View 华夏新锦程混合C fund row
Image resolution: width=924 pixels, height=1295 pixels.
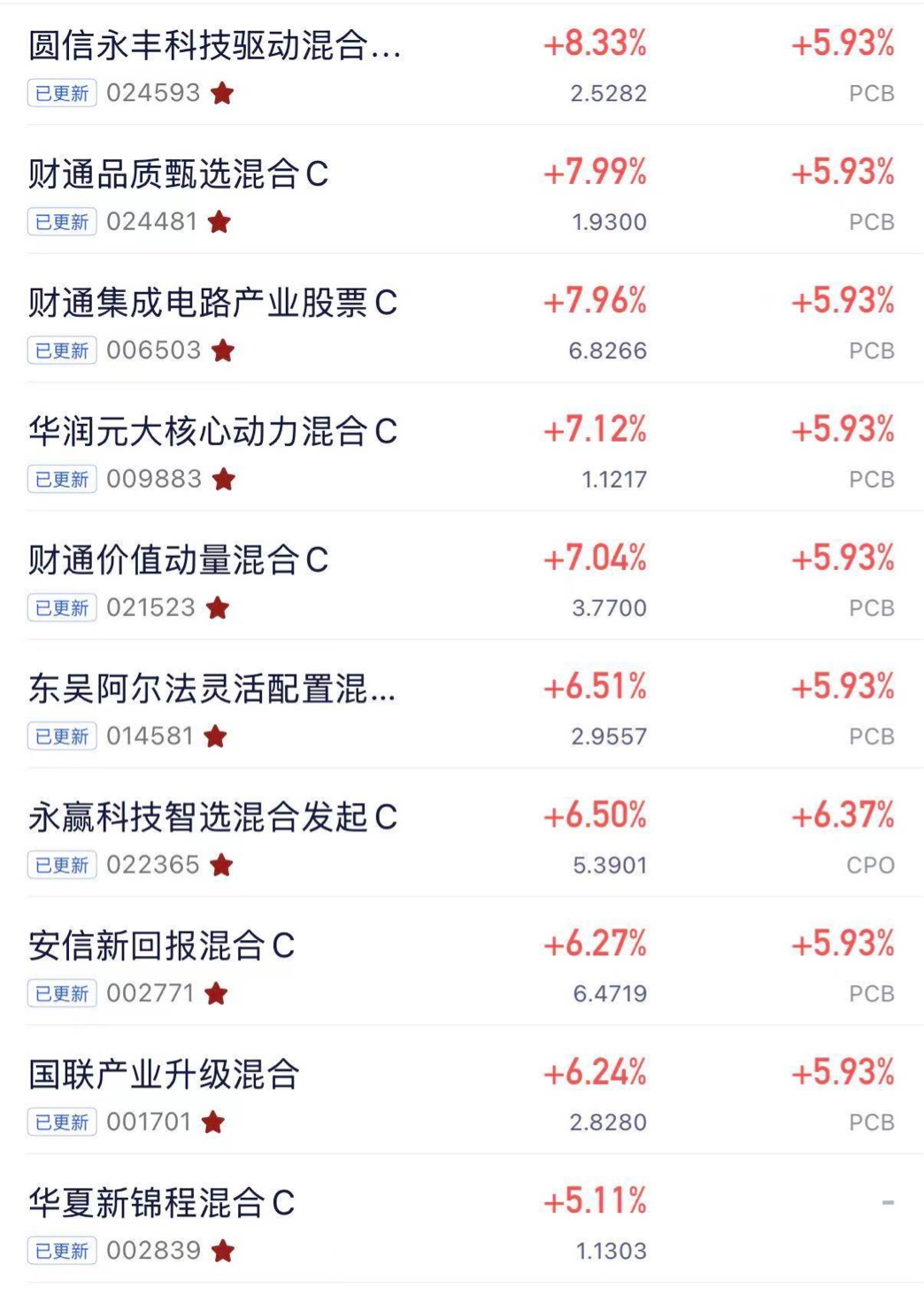click(462, 1218)
